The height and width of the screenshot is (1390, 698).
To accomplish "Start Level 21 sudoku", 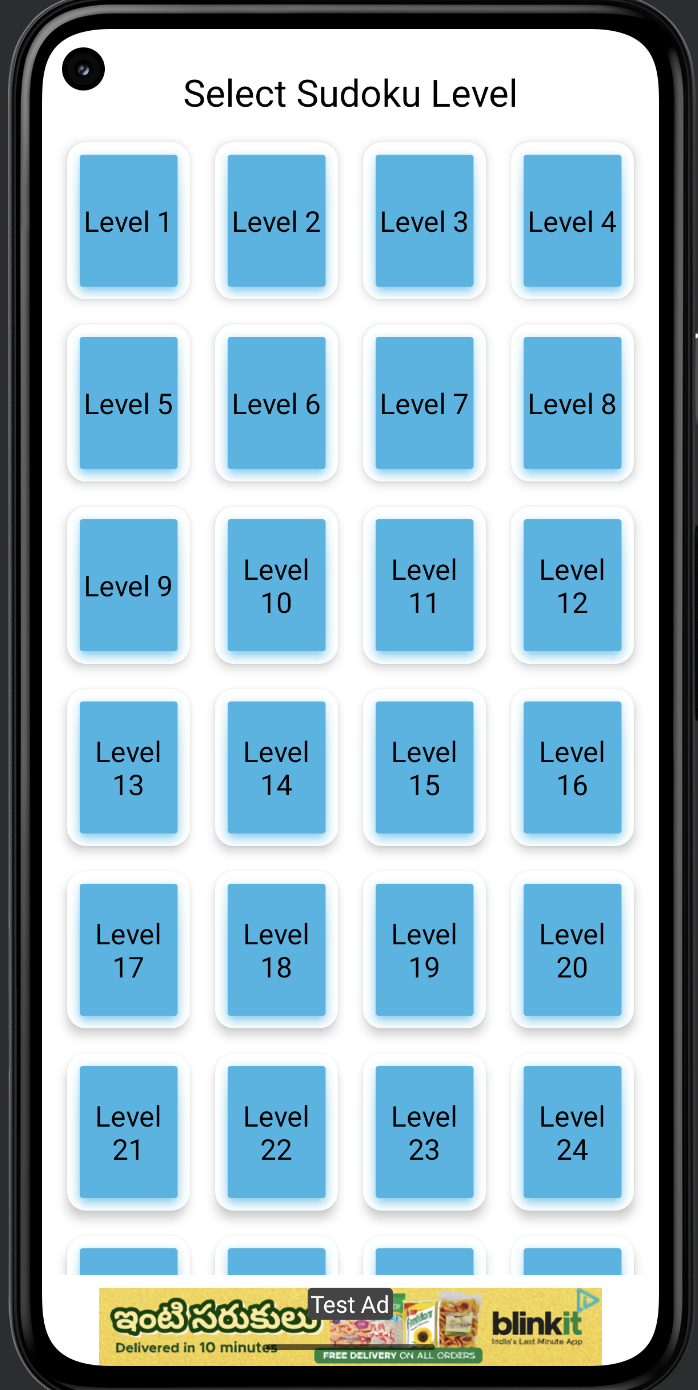I will tap(128, 1131).
